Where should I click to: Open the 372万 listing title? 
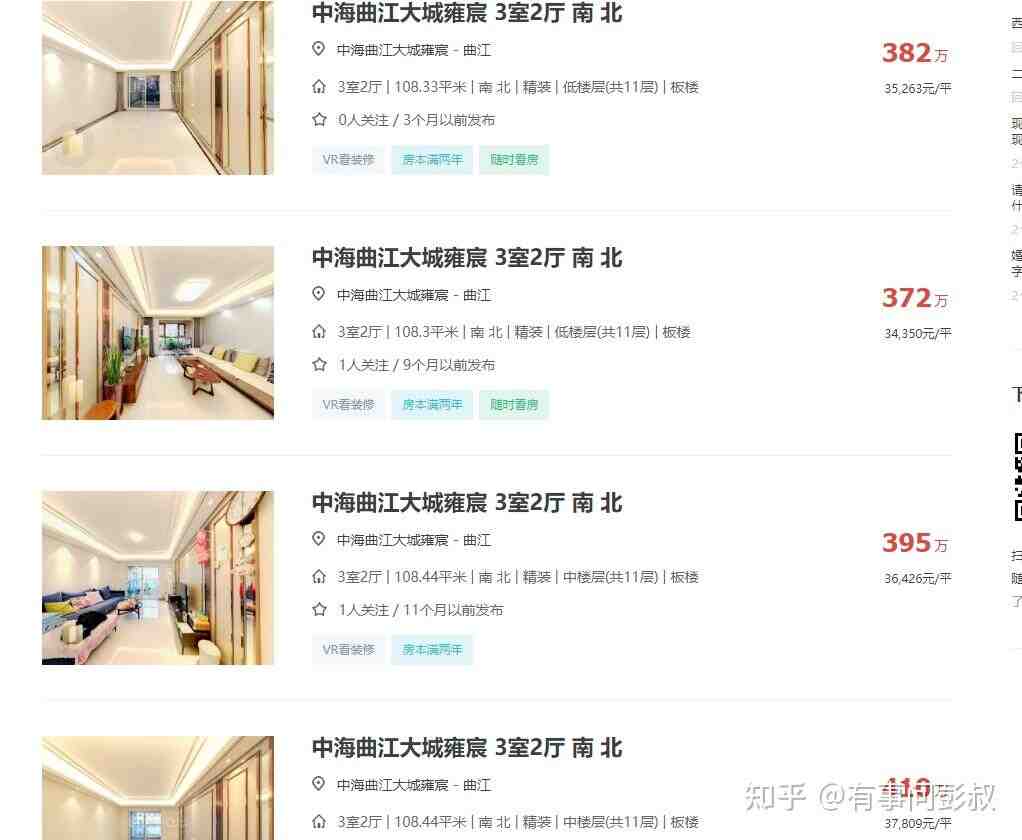tap(467, 258)
